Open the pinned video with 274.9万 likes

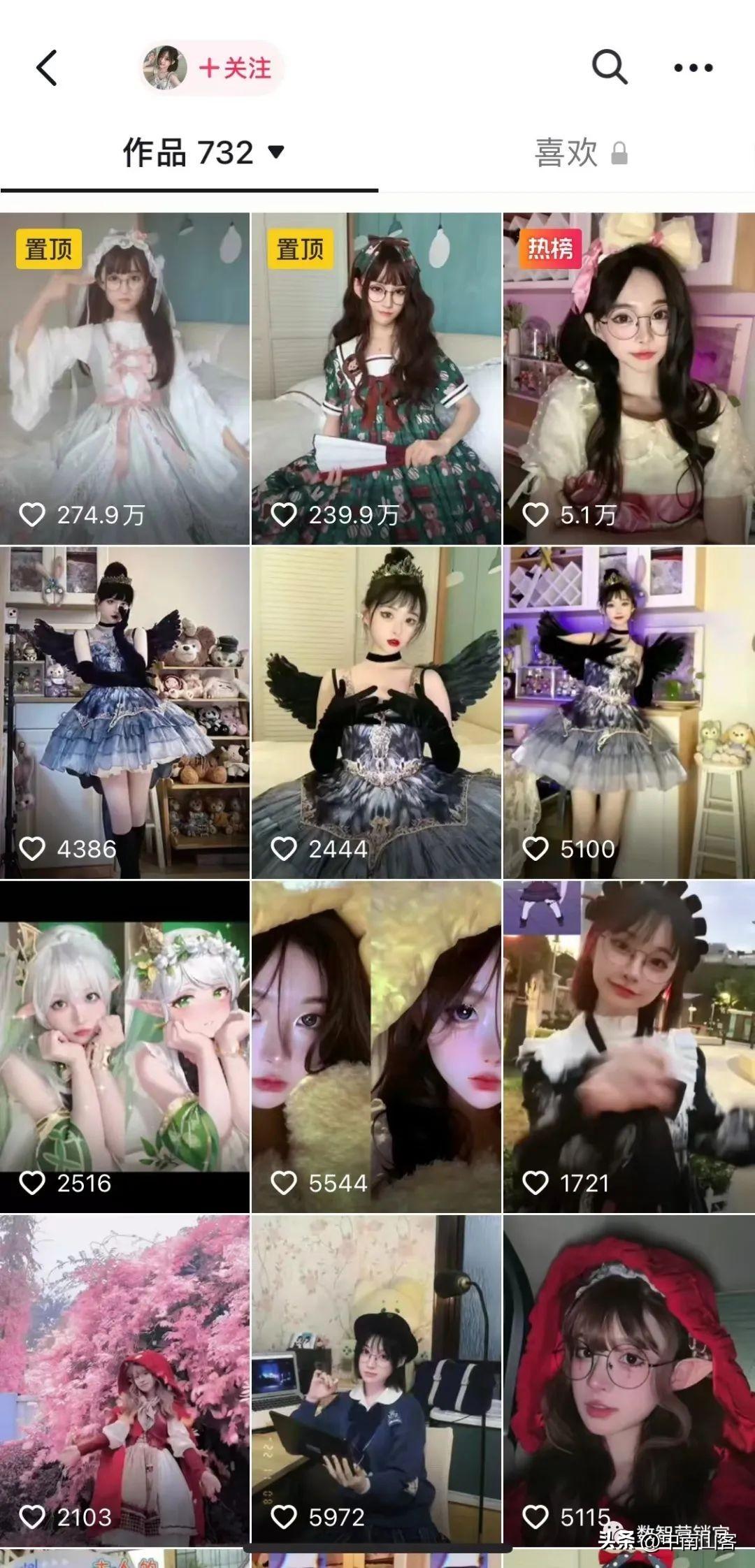point(124,378)
